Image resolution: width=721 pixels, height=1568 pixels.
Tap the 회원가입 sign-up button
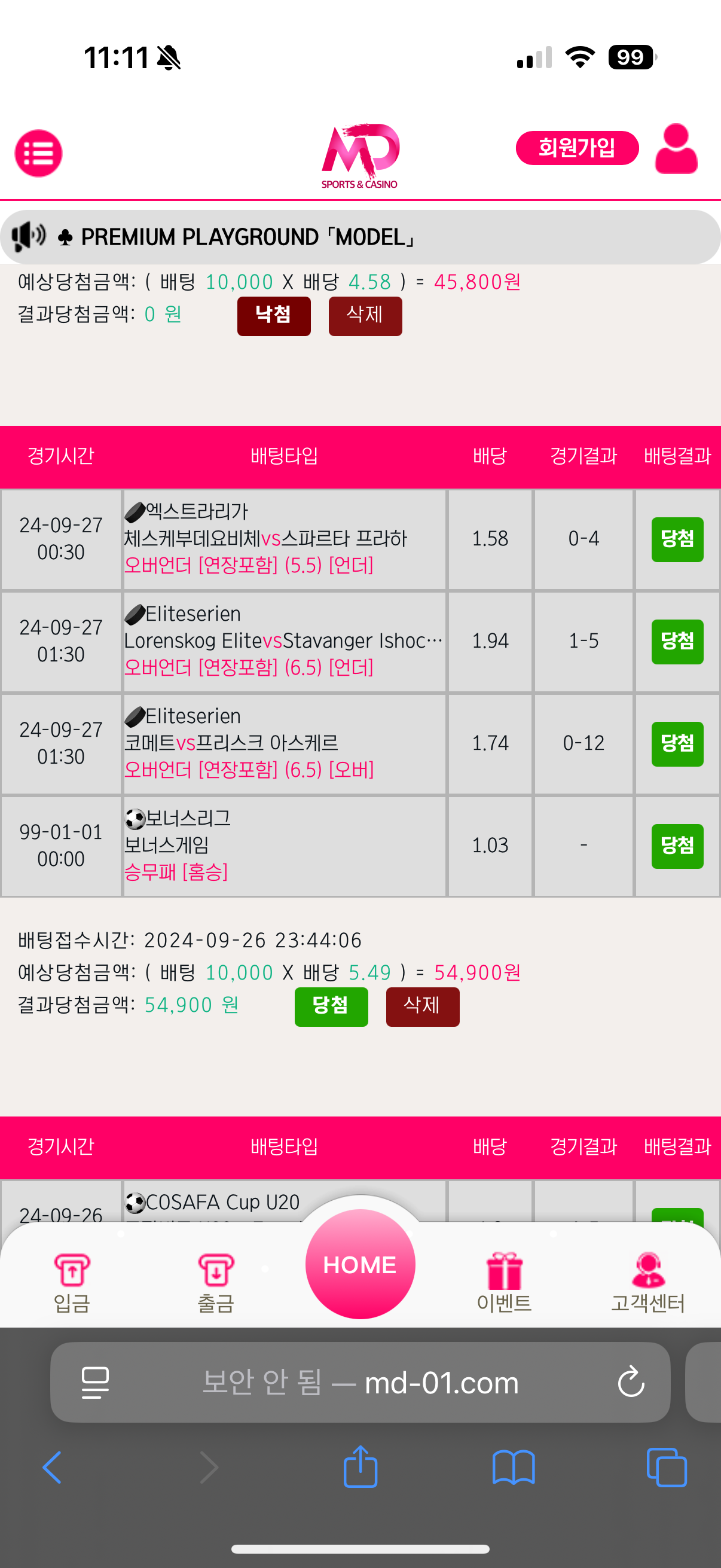pyautogui.click(x=577, y=148)
